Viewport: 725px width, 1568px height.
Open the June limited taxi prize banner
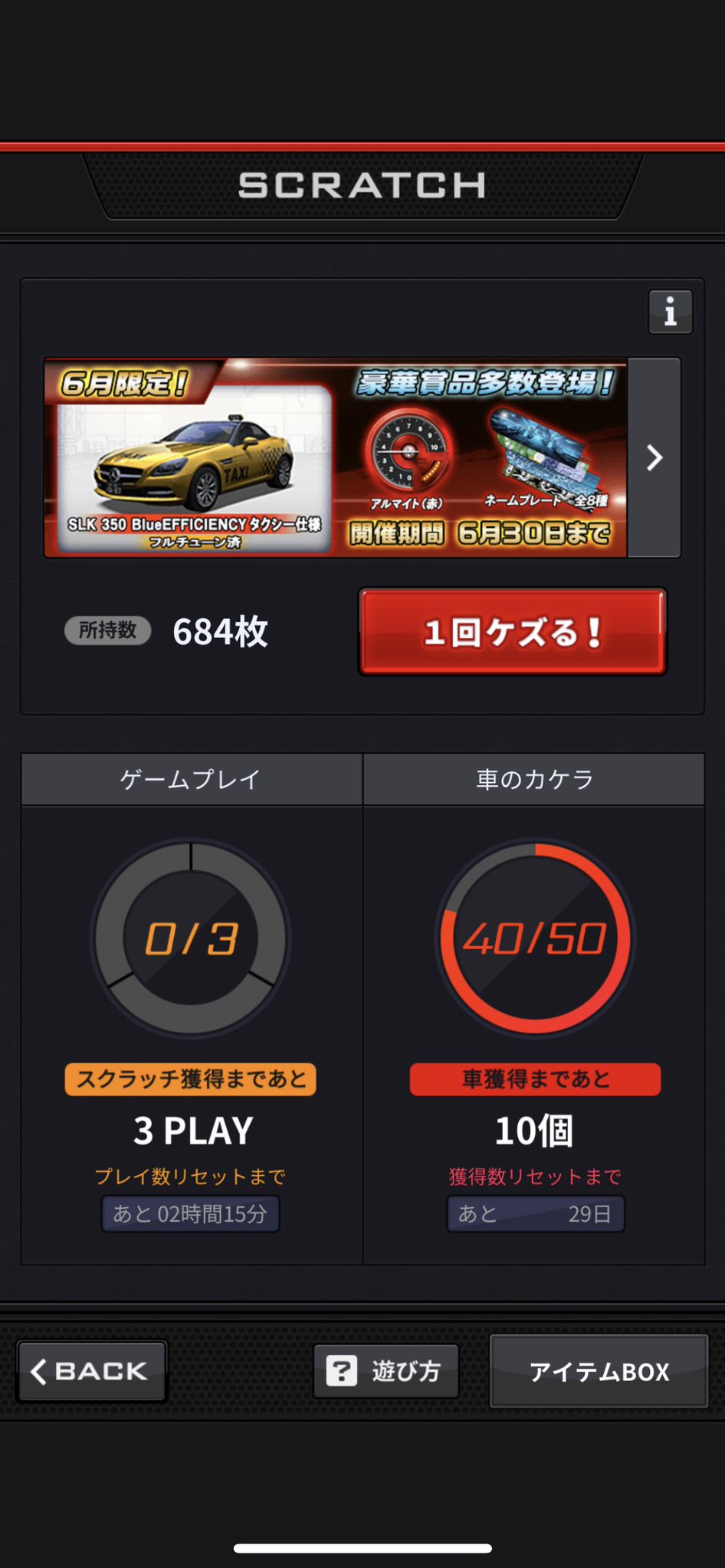click(336, 457)
